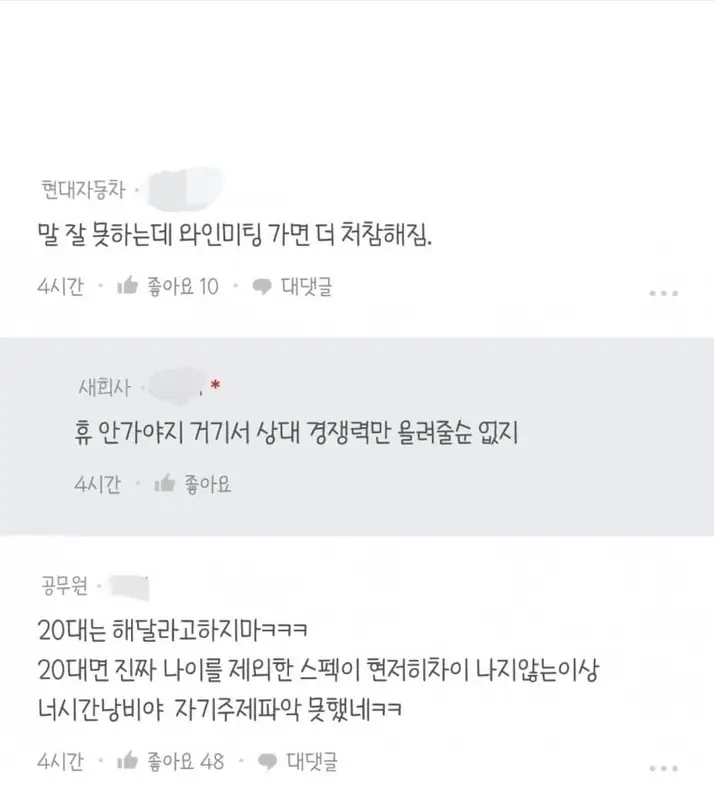Tap 대댓글 under the 공무원 comment
Viewport: 714px width, 801px height.
297,762
